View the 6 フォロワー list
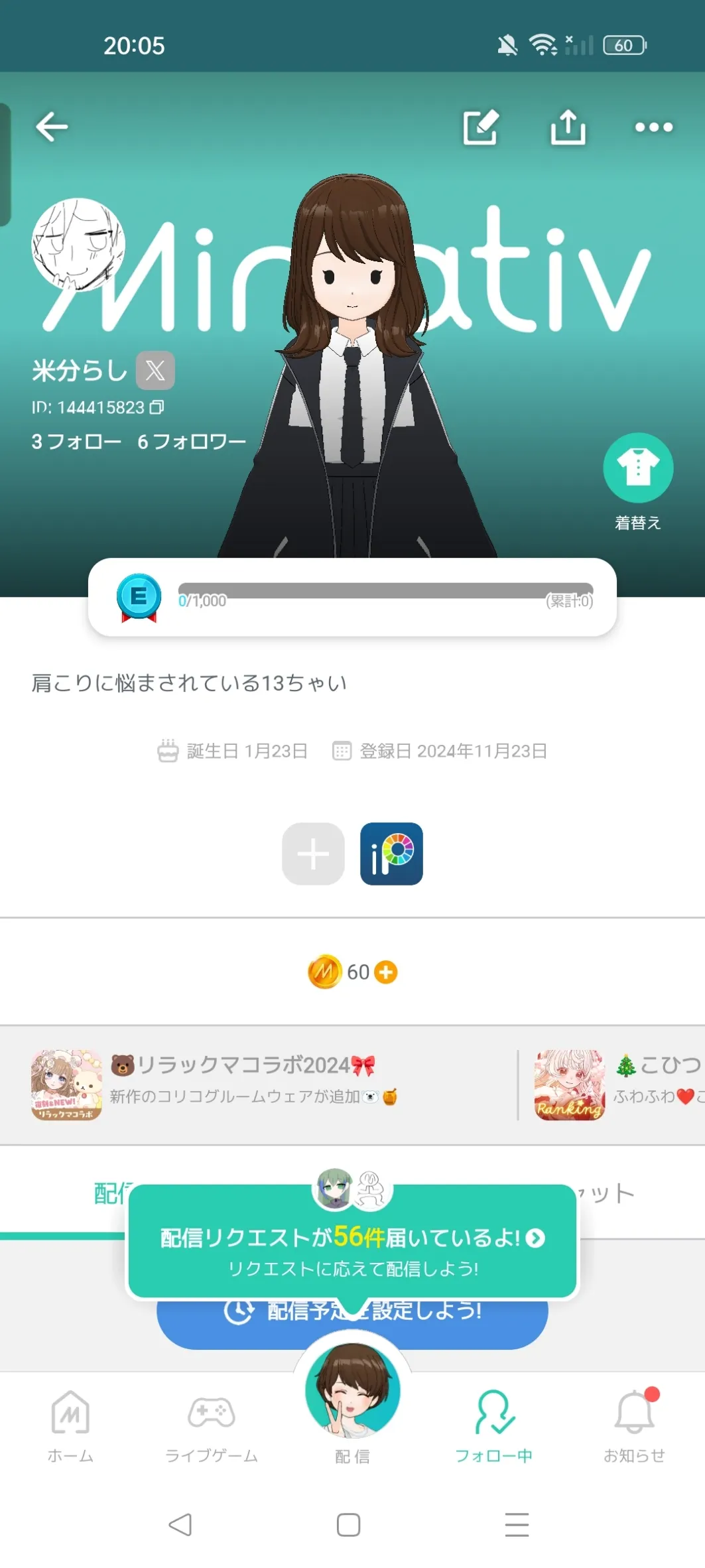The width and height of the screenshot is (705, 1568). (x=191, y=442)
